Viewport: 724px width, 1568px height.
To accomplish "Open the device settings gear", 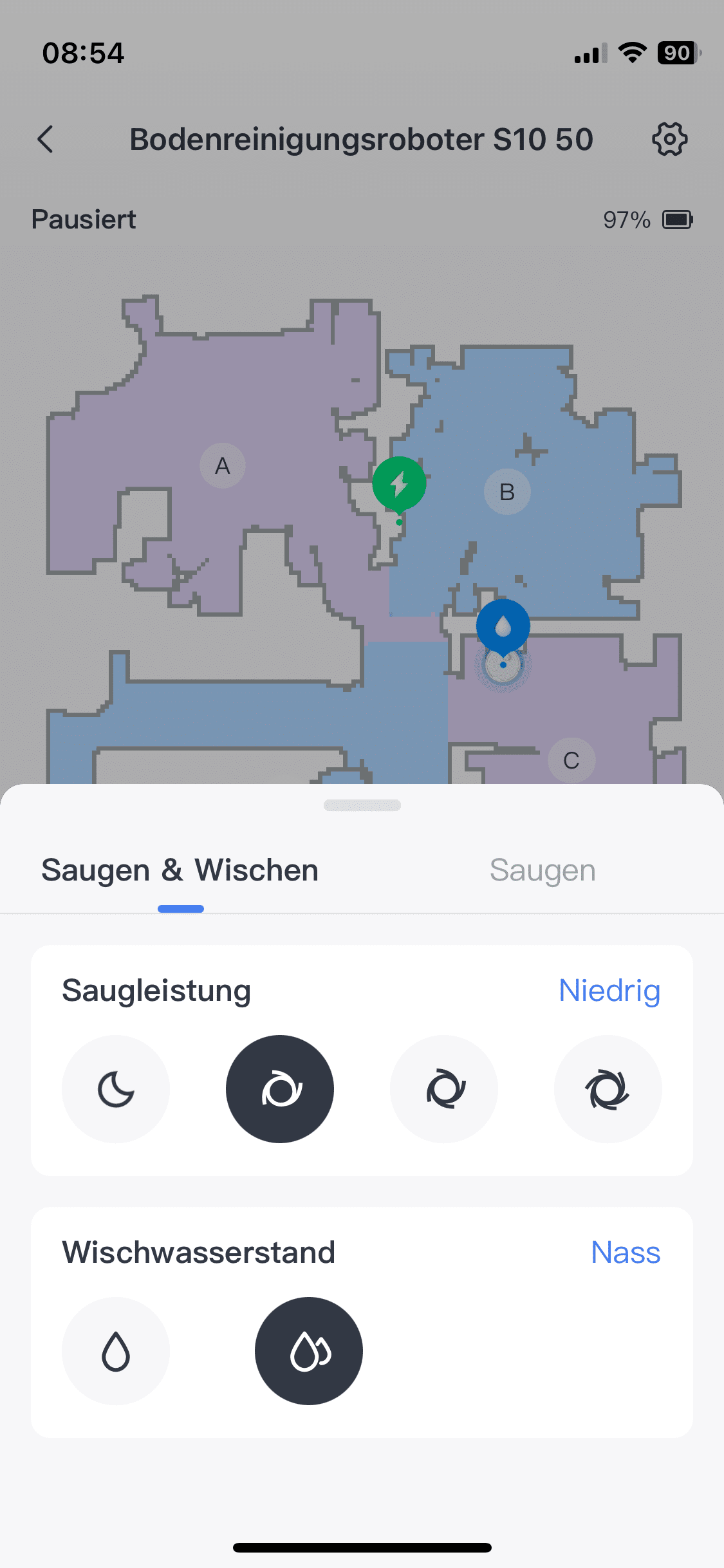I will pyautogui.click(x=669, y=139).
